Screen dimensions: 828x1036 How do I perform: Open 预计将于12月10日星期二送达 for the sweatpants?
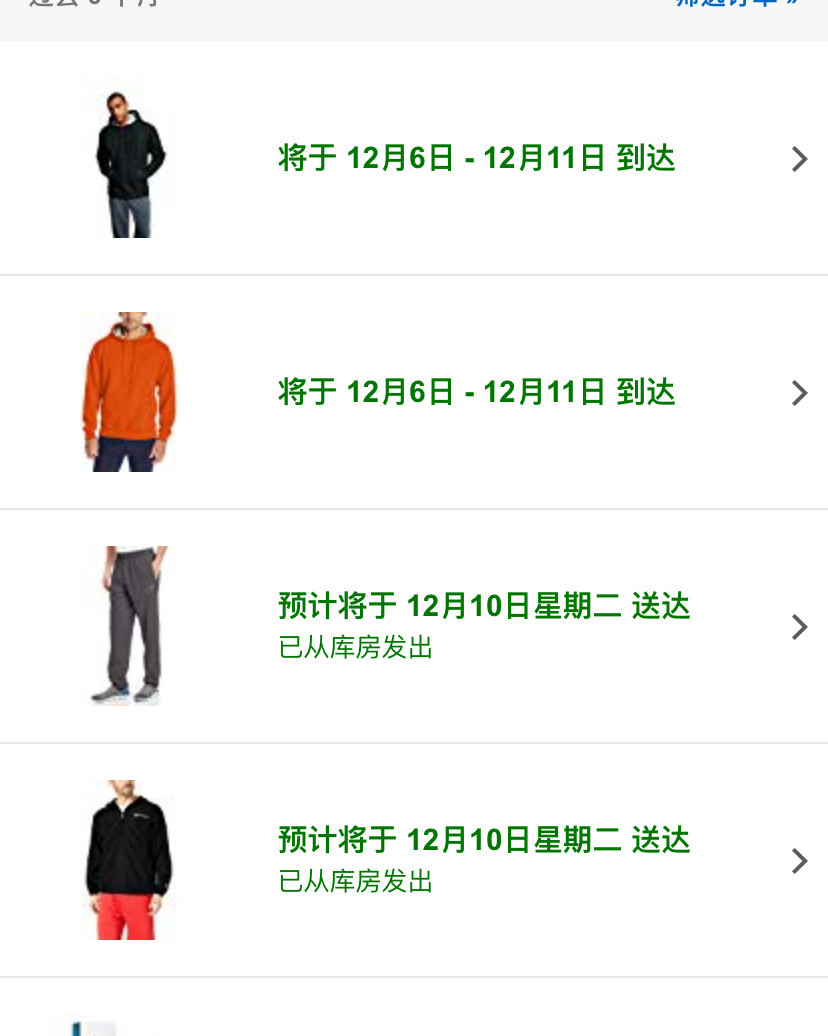coord(484,606)
